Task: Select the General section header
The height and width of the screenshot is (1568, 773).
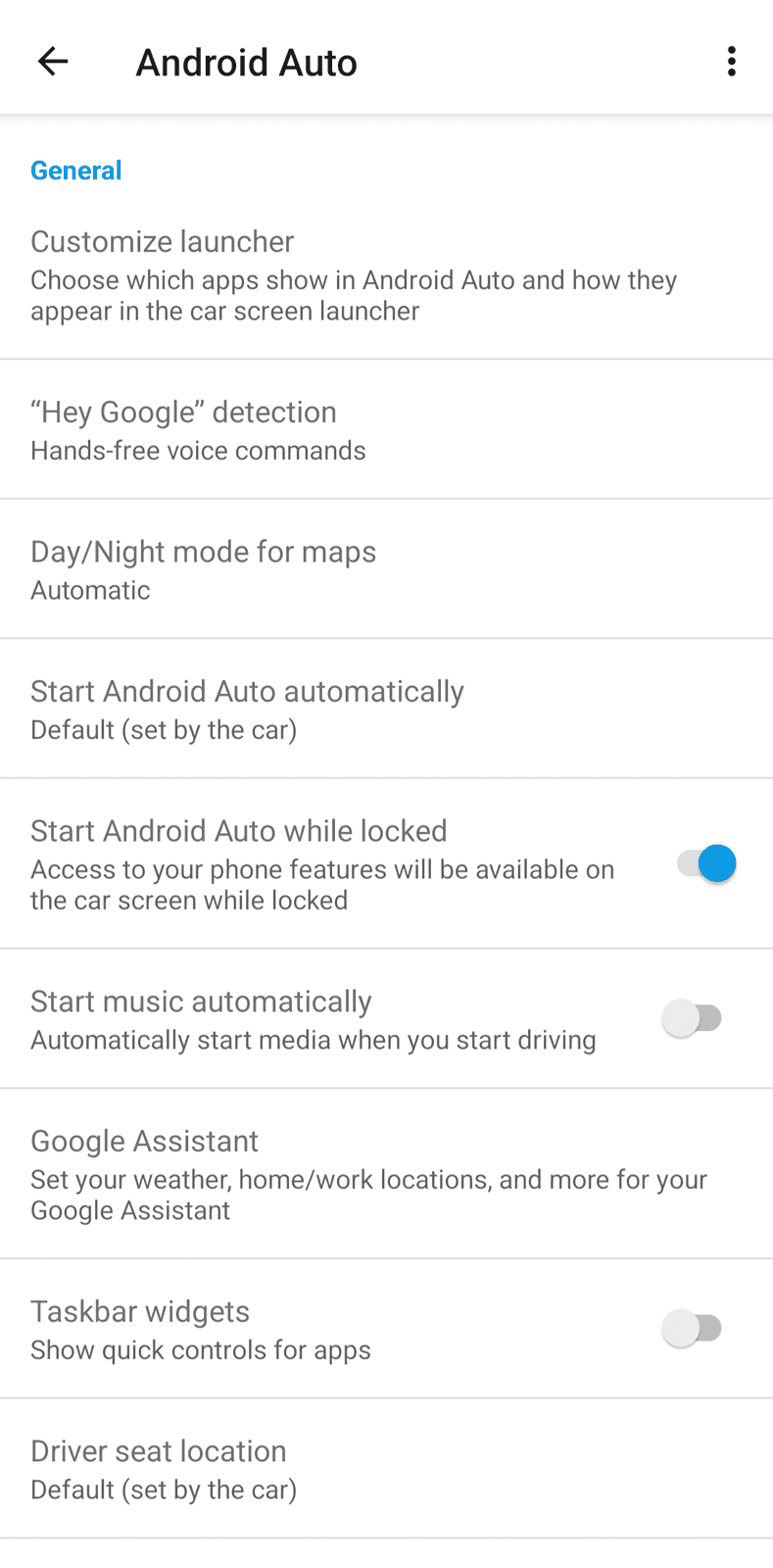Action: pyautogui.click(x=75, y=170)
